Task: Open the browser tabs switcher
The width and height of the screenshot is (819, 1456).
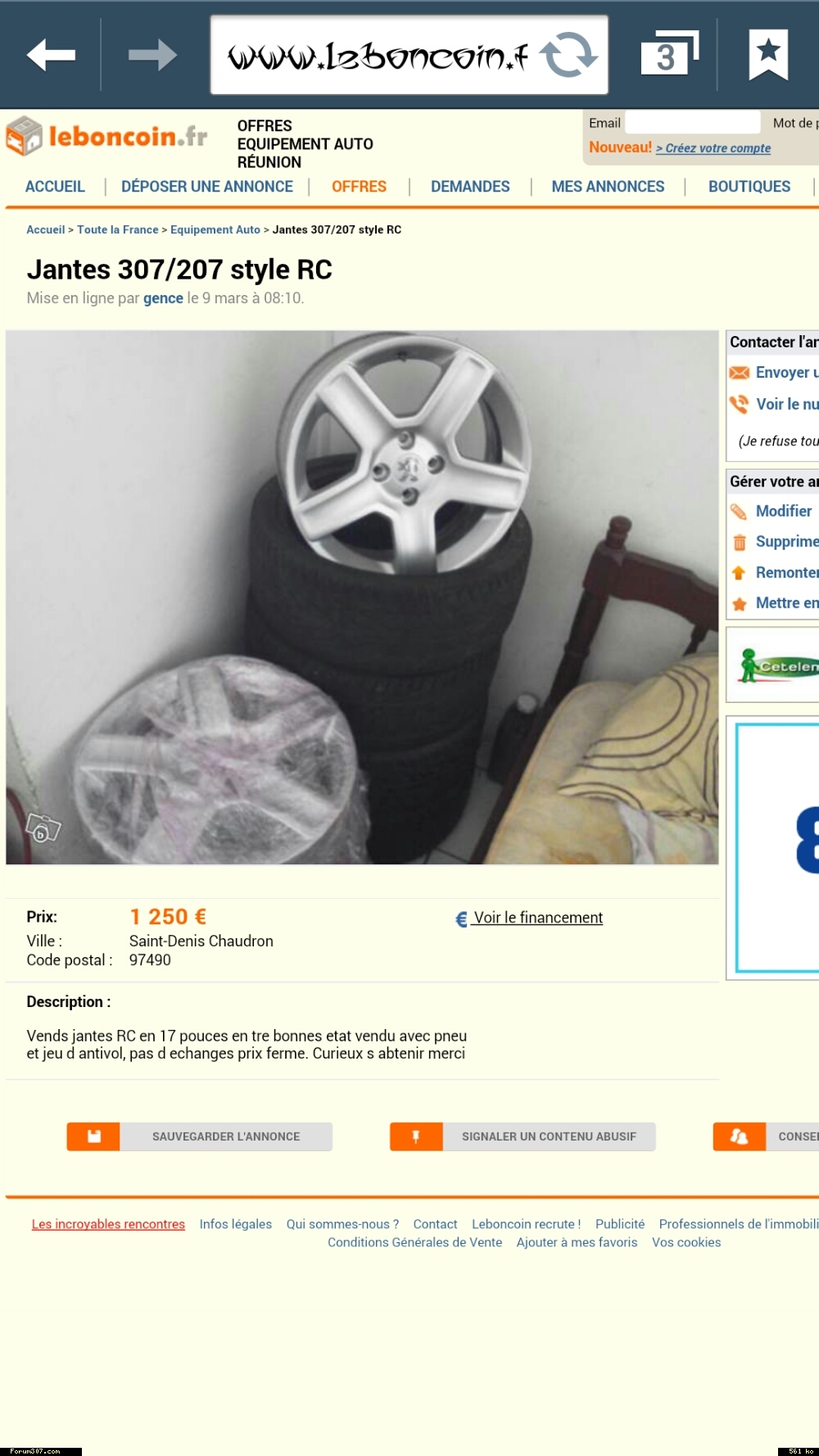Action: pyautogui.click(x=668, y=54)
